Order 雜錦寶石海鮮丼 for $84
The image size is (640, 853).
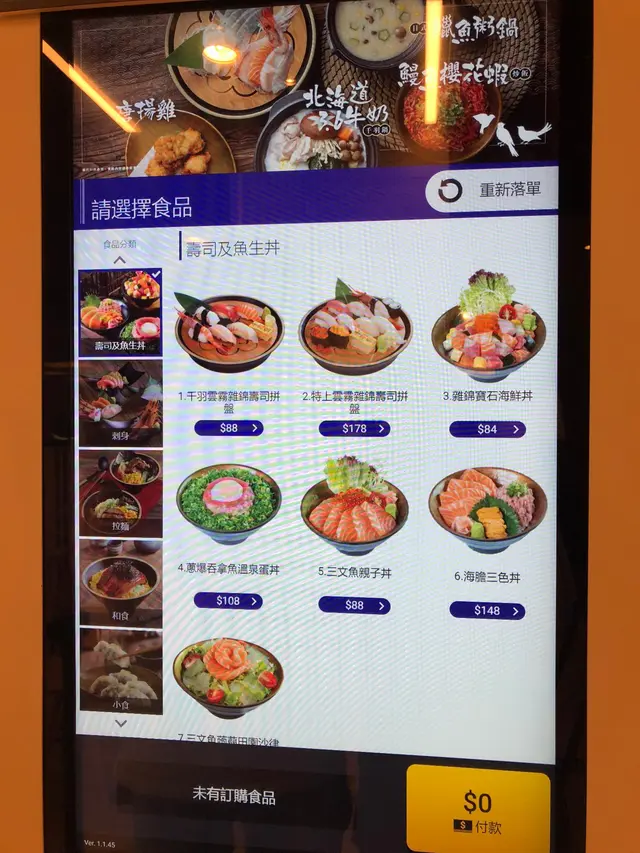tap(487, 430)
